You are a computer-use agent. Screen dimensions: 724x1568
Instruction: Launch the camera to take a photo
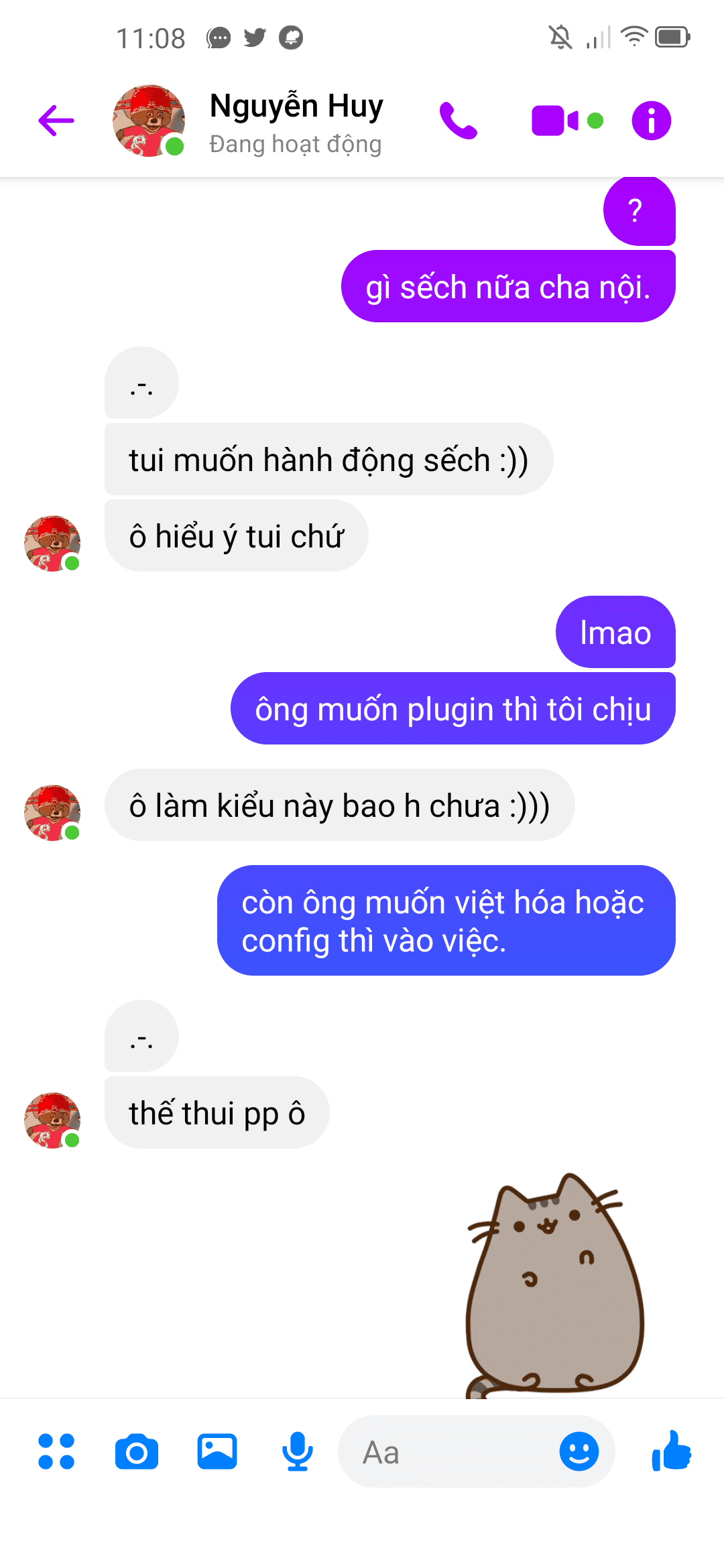(137, 1452)
